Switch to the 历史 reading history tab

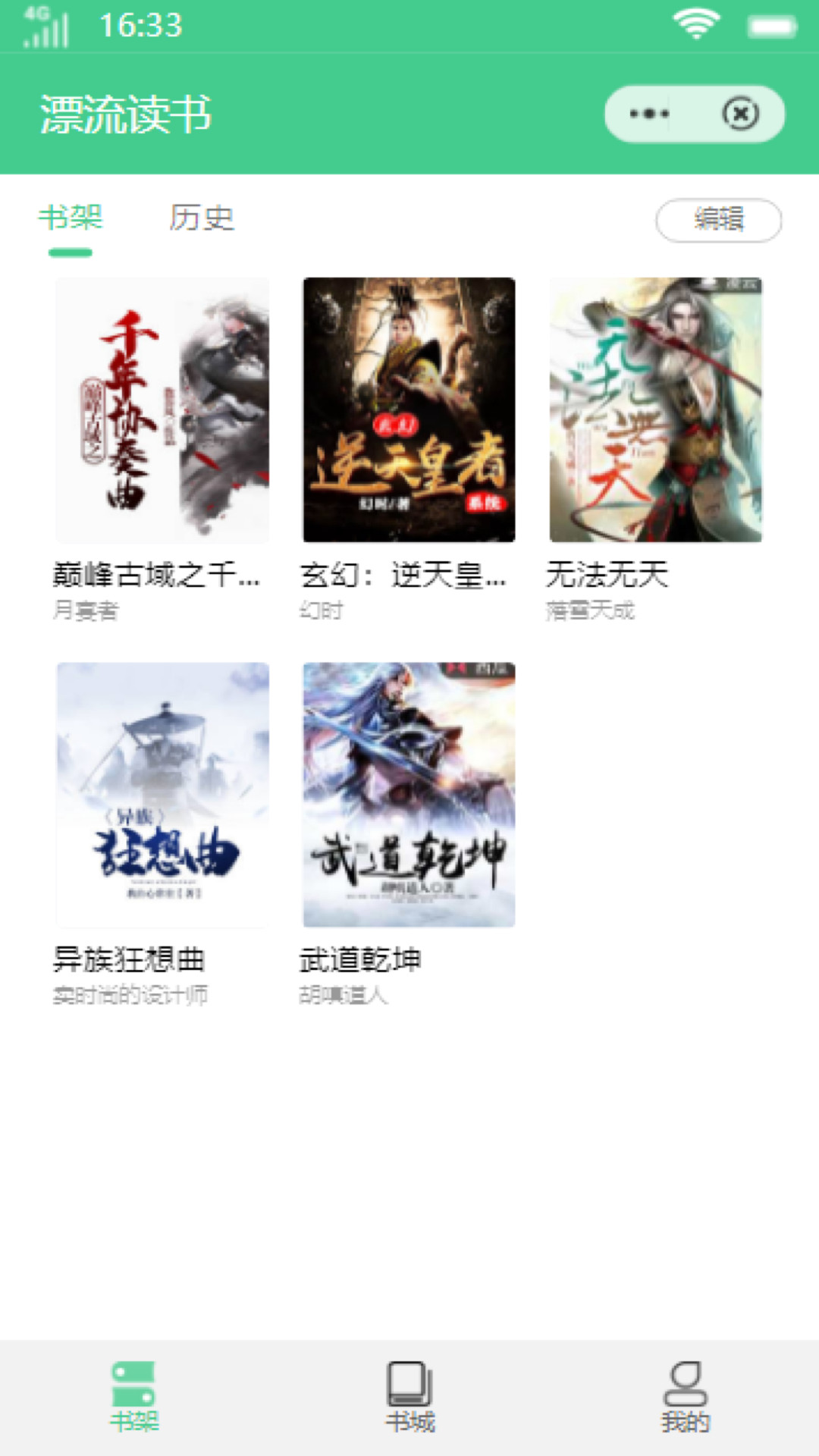click(x=202, y=220)
